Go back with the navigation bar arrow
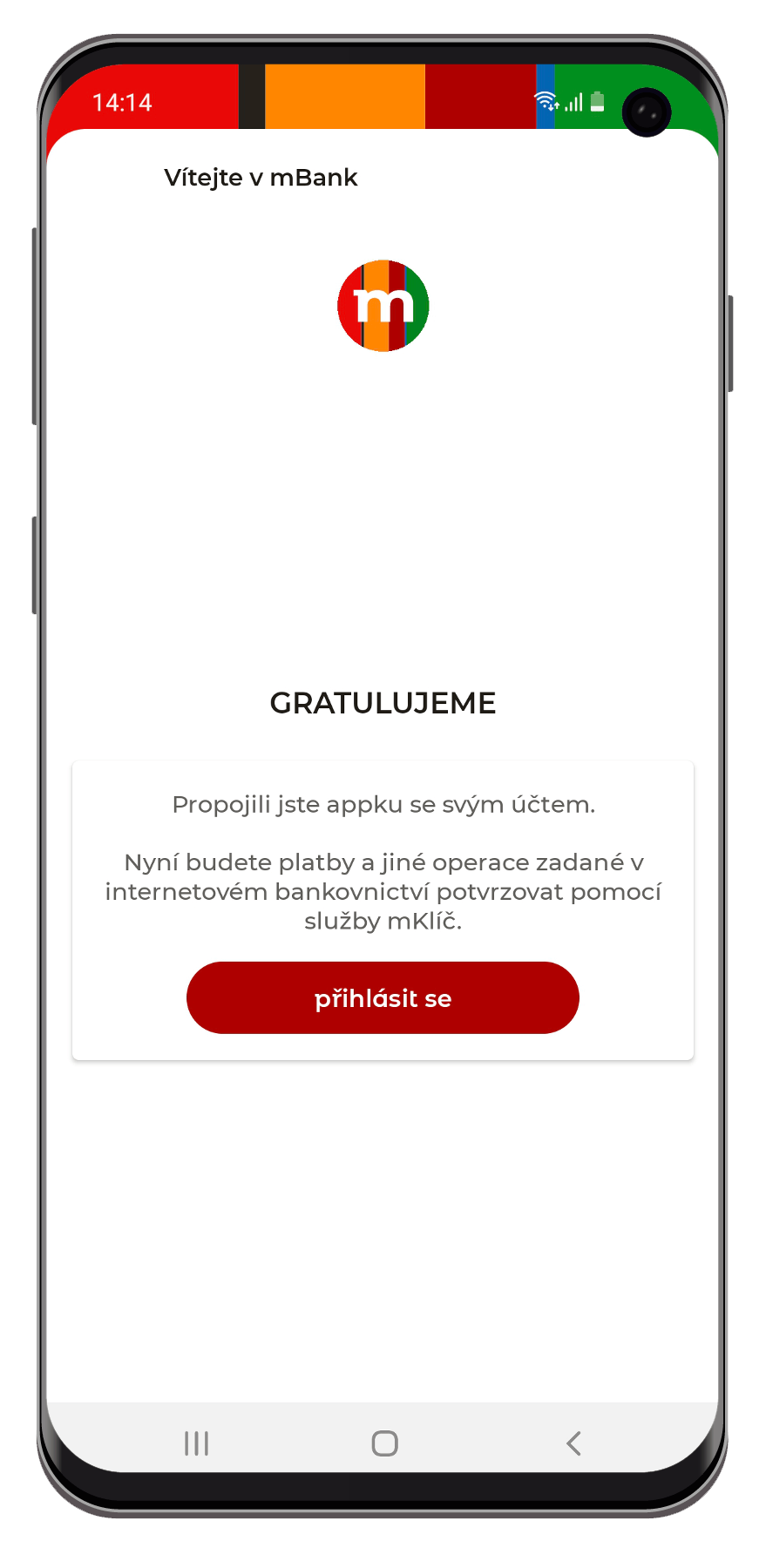Screen dimensions: 766x1568 pos(573,1443)
